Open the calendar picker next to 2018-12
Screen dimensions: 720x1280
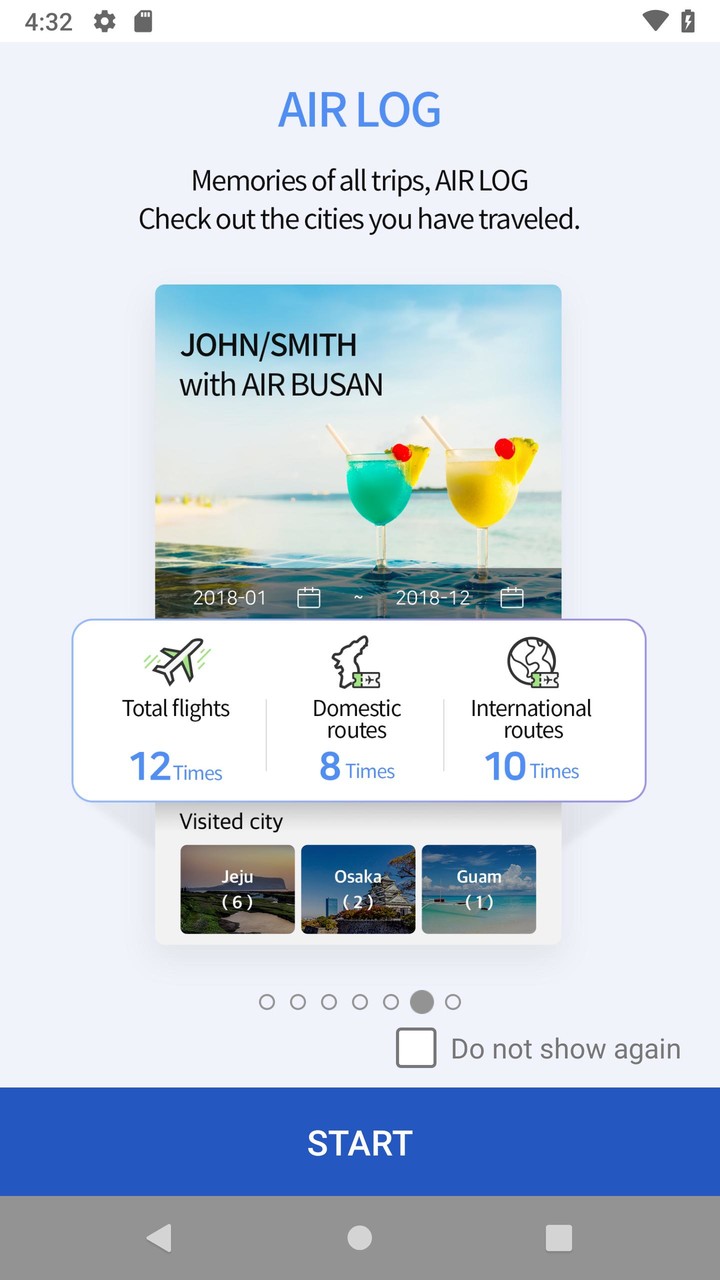point(511,596)
